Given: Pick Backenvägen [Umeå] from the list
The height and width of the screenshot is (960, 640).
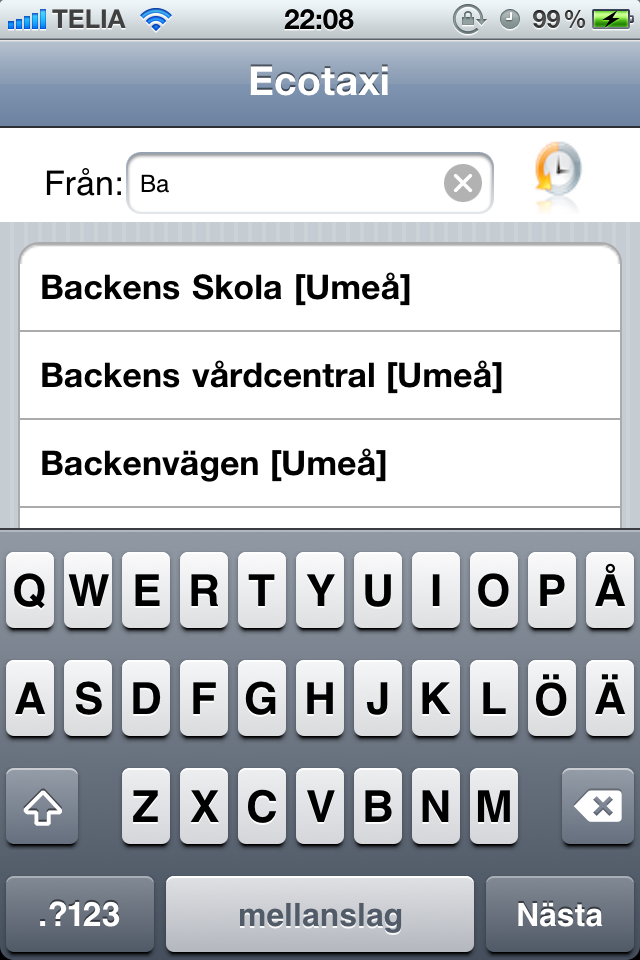Looking at the screenshot, I should 320,463.
